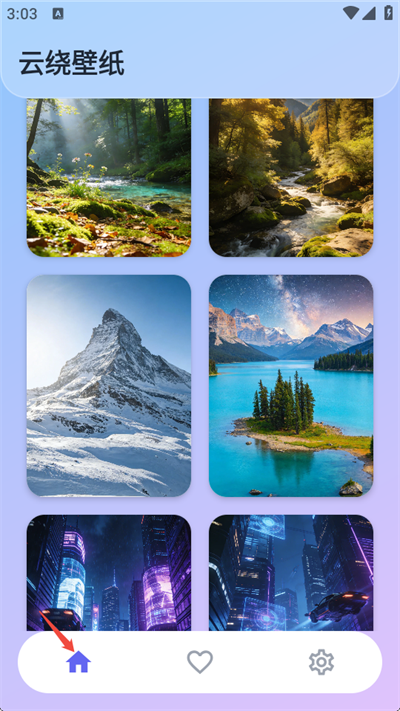Open the settings gear tab

[322, 662]
